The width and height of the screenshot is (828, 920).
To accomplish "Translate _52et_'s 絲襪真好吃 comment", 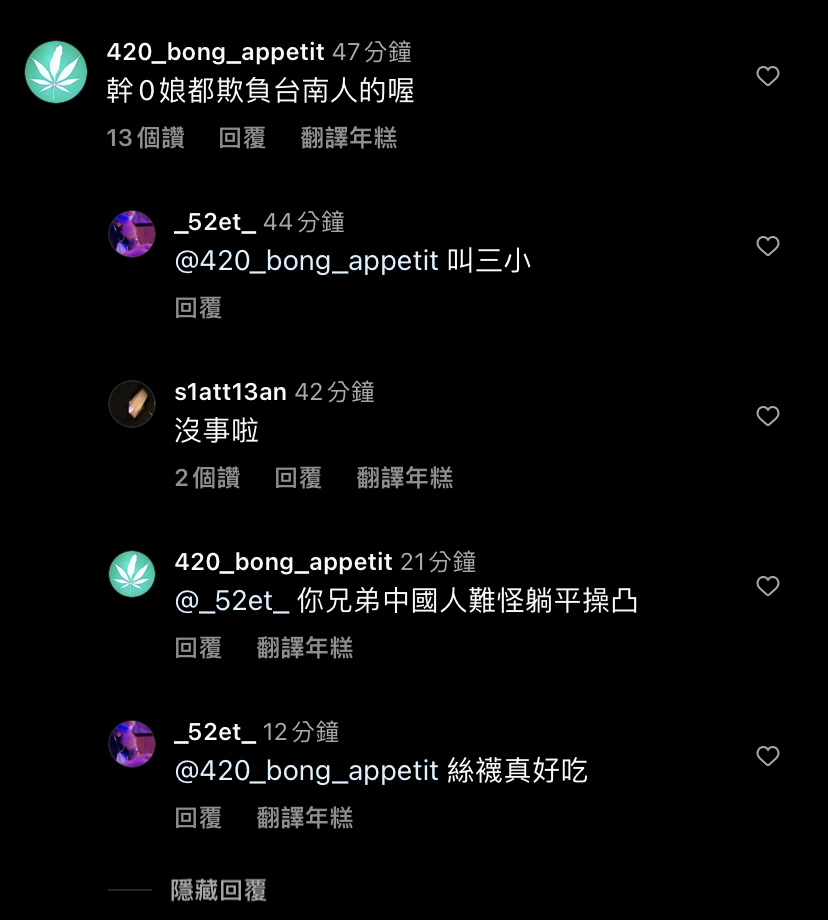I will pyautogui.click(x=305, y=818).
